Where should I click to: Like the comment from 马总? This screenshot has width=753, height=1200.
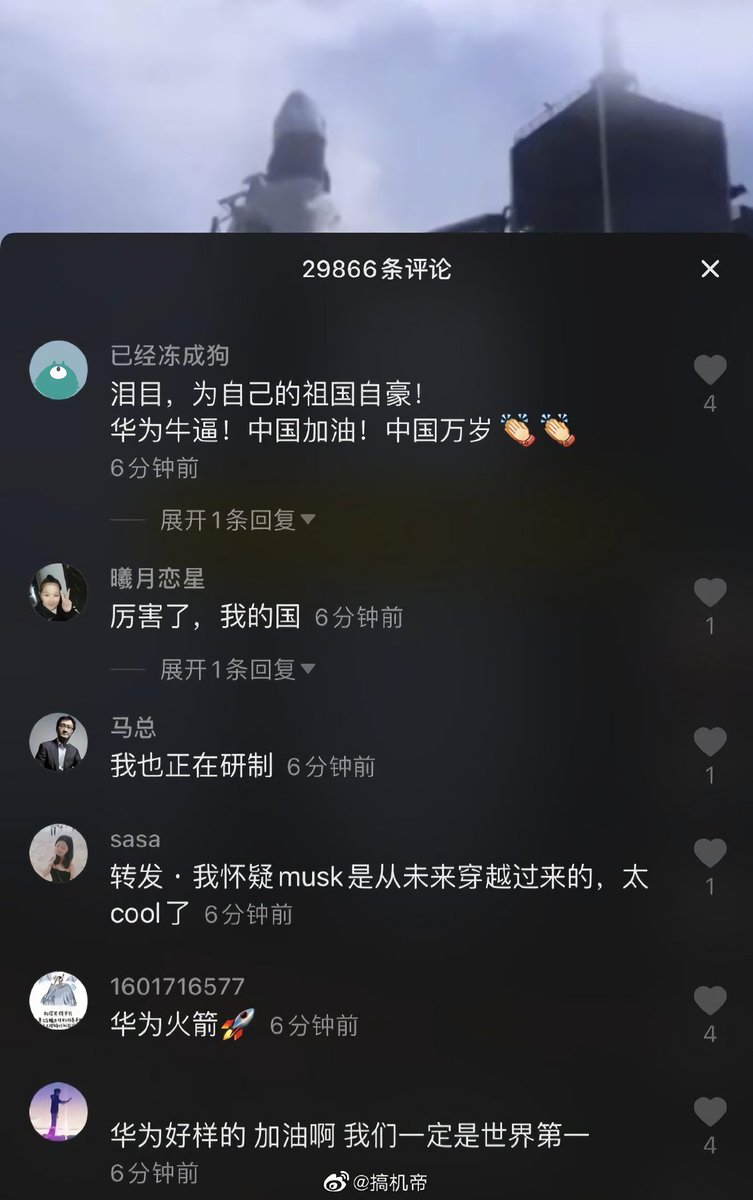(x=710, y=742)
